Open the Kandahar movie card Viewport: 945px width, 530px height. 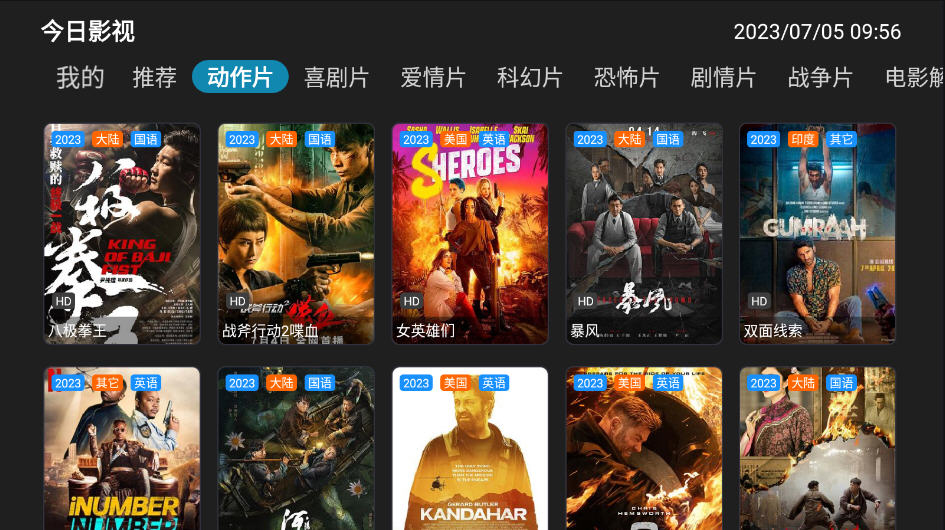(x=470, y=450)
